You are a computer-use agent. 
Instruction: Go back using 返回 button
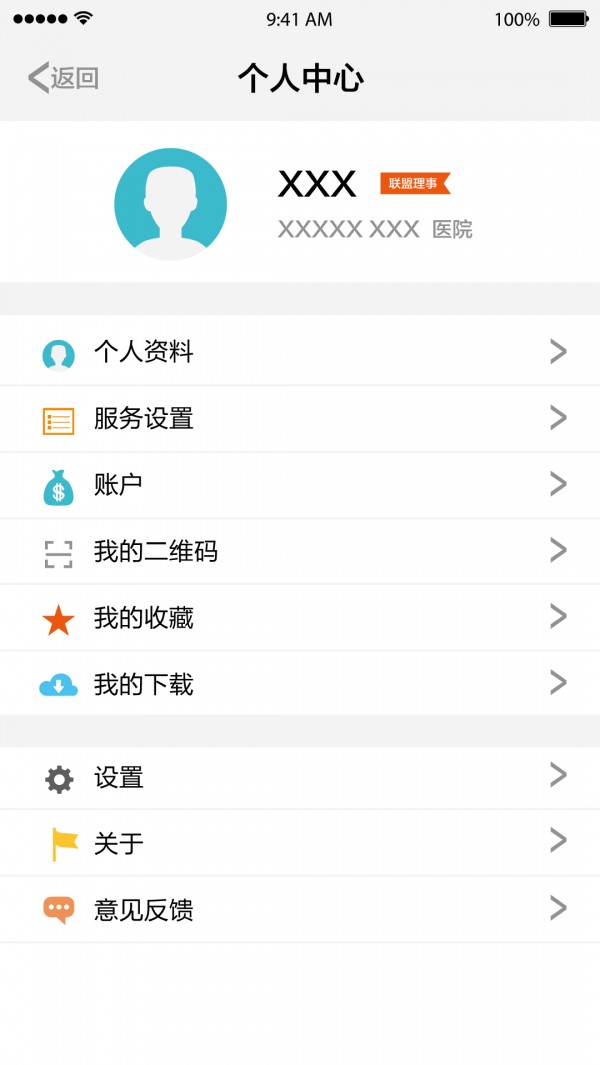63,78
